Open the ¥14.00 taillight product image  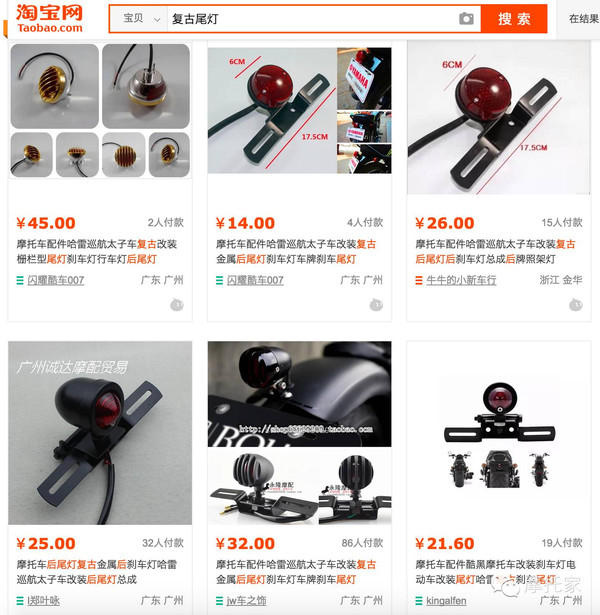pyautogui.click(x=299, y=110)
